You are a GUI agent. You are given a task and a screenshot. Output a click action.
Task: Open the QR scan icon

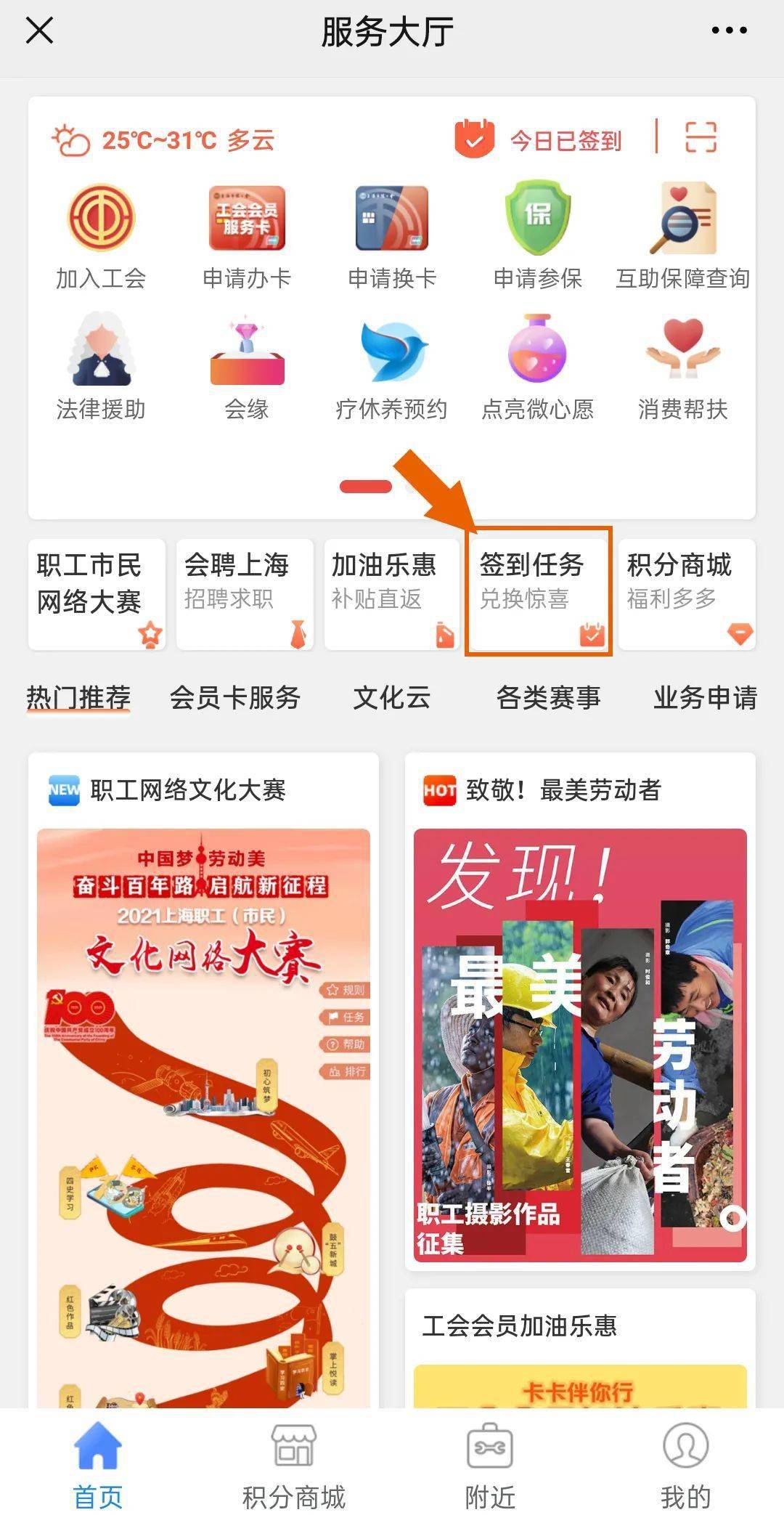point(701,137)
